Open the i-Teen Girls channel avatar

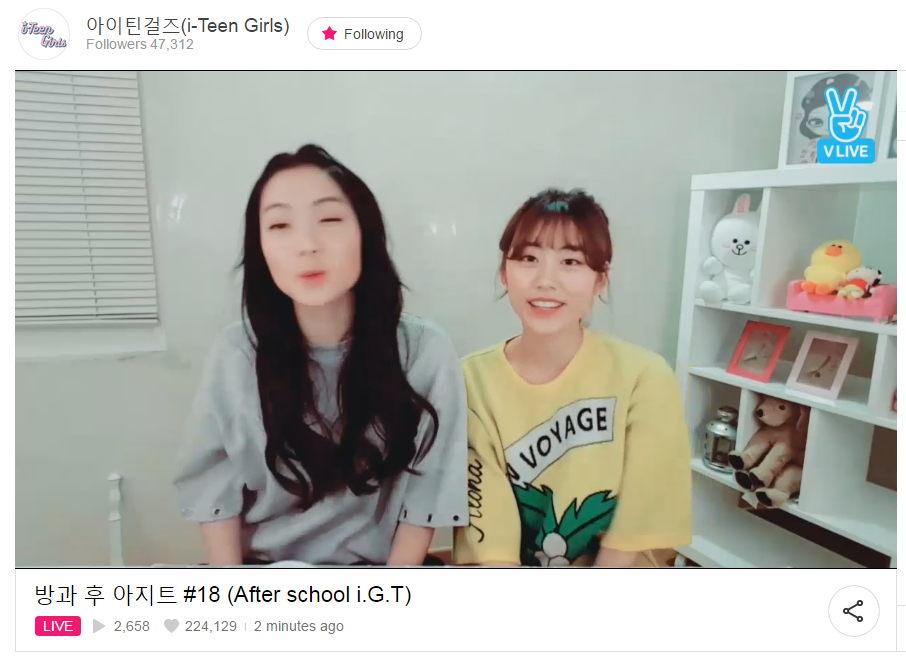pos(44,34)
